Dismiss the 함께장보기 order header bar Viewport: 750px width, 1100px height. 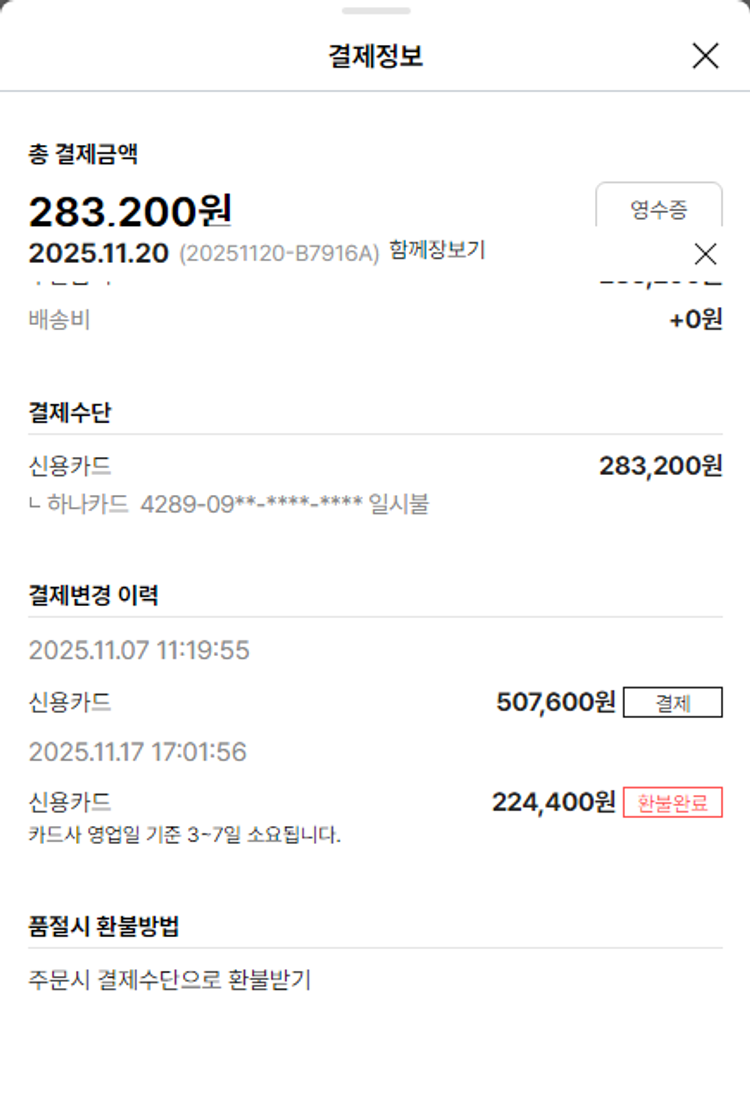click(x=705, y=253)
